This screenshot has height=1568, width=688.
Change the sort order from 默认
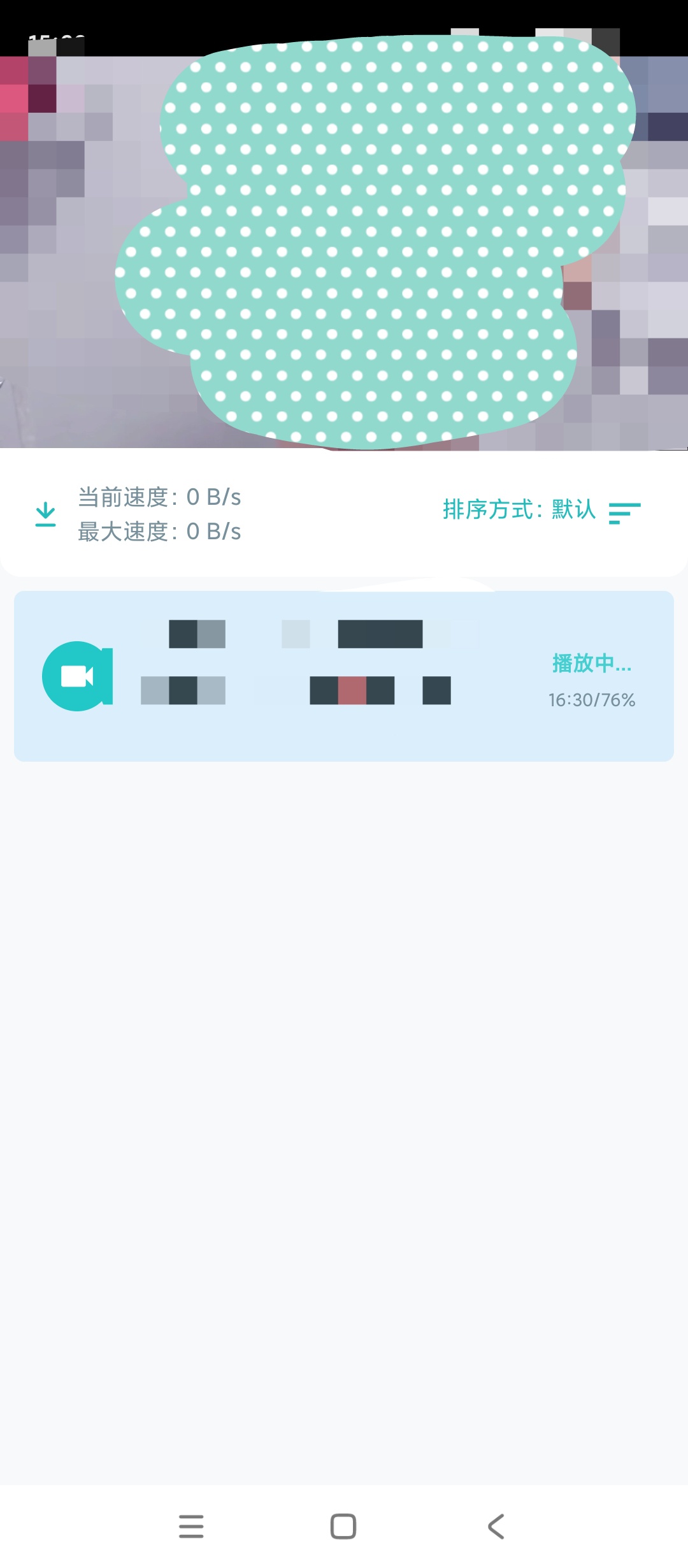(541, 511)
